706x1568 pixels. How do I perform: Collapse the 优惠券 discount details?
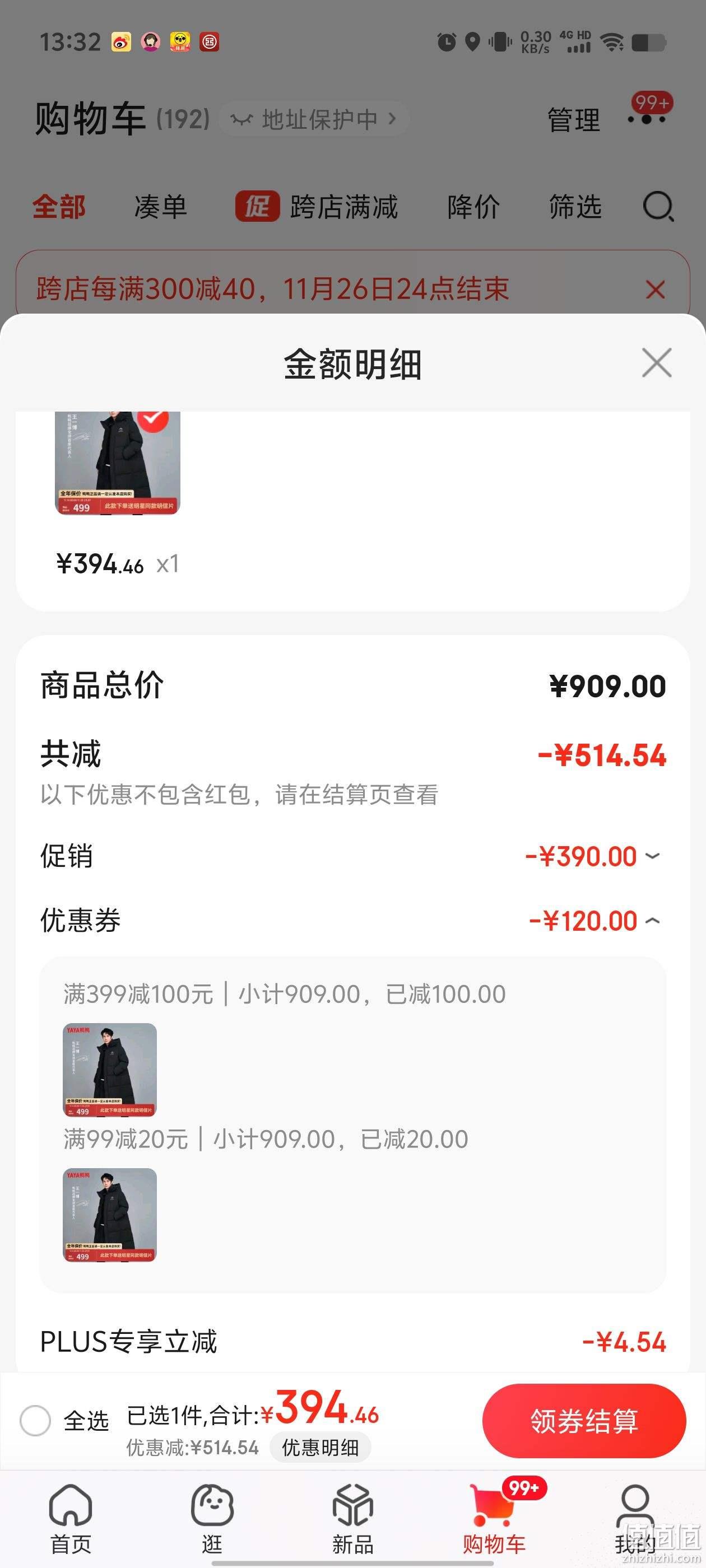point(652,920)
